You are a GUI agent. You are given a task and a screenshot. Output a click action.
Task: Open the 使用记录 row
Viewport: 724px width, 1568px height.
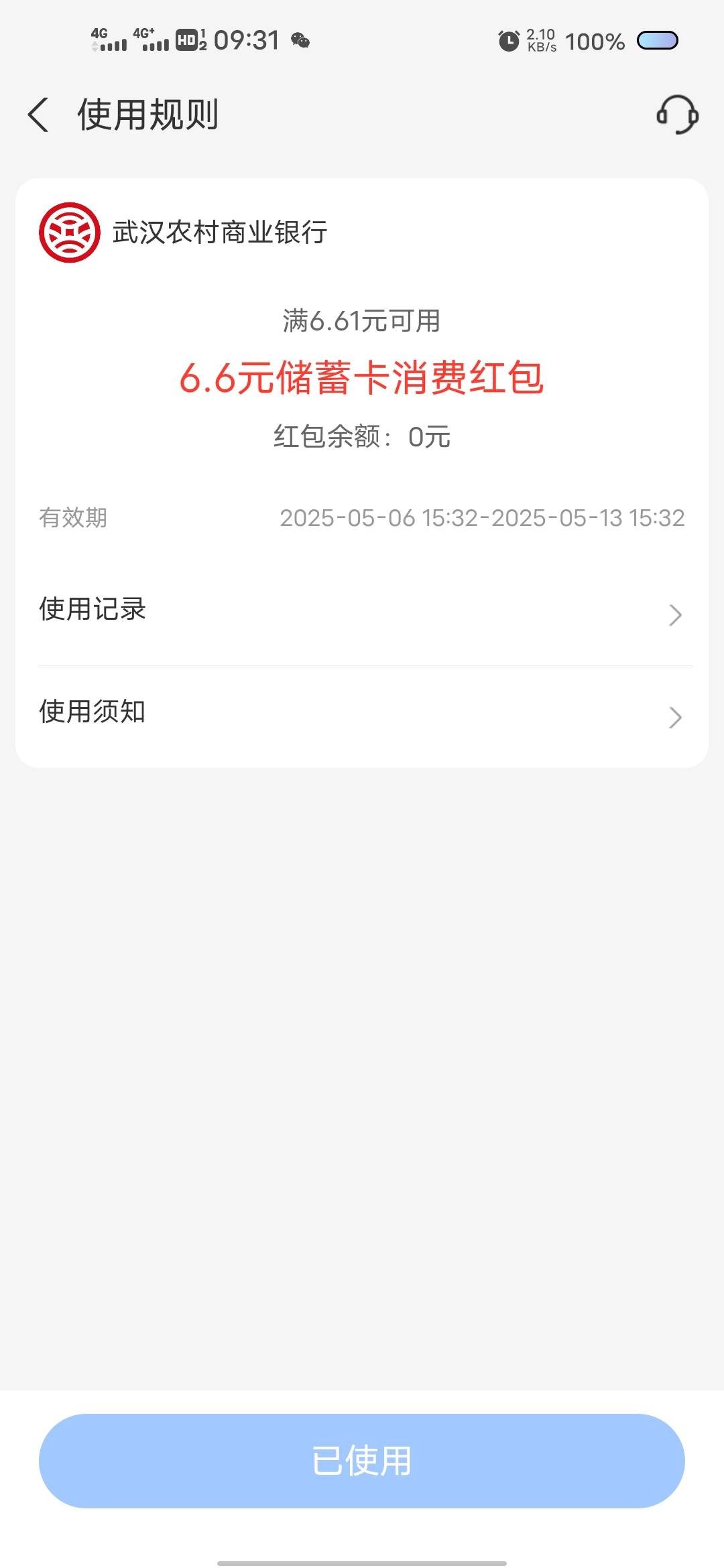coord(362,614)
